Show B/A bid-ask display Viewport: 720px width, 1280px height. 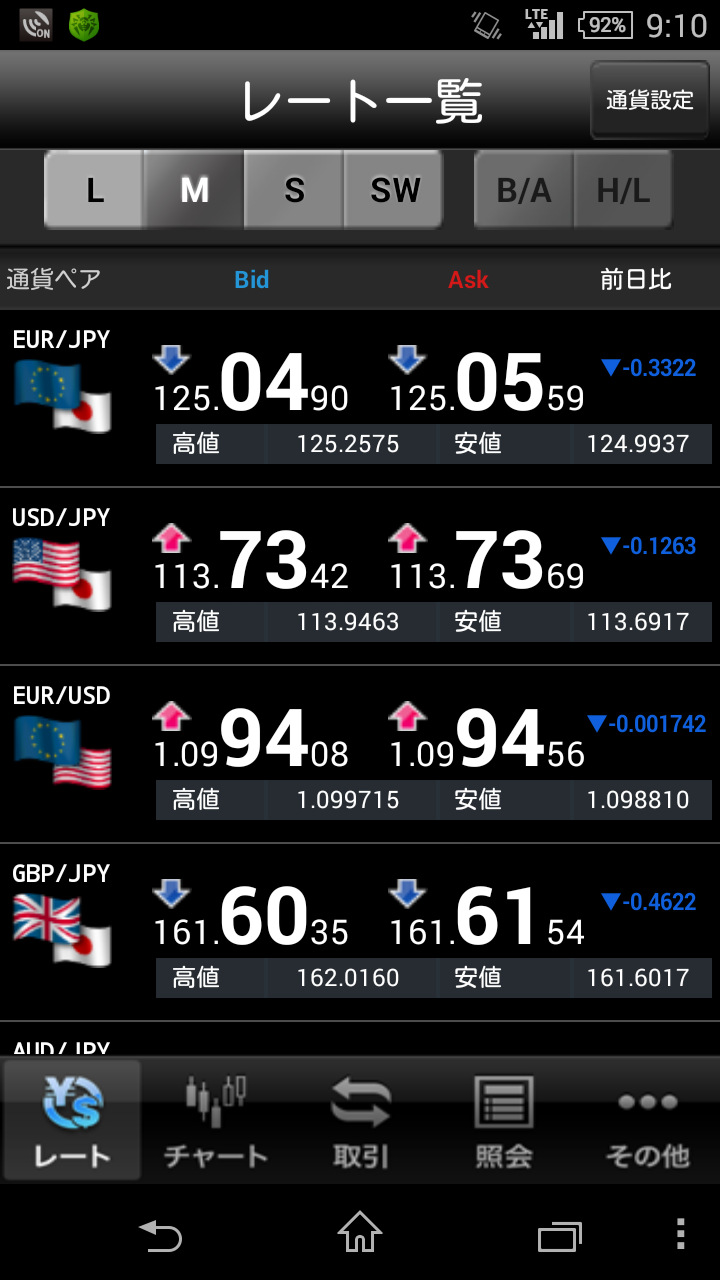coord(524,190)
